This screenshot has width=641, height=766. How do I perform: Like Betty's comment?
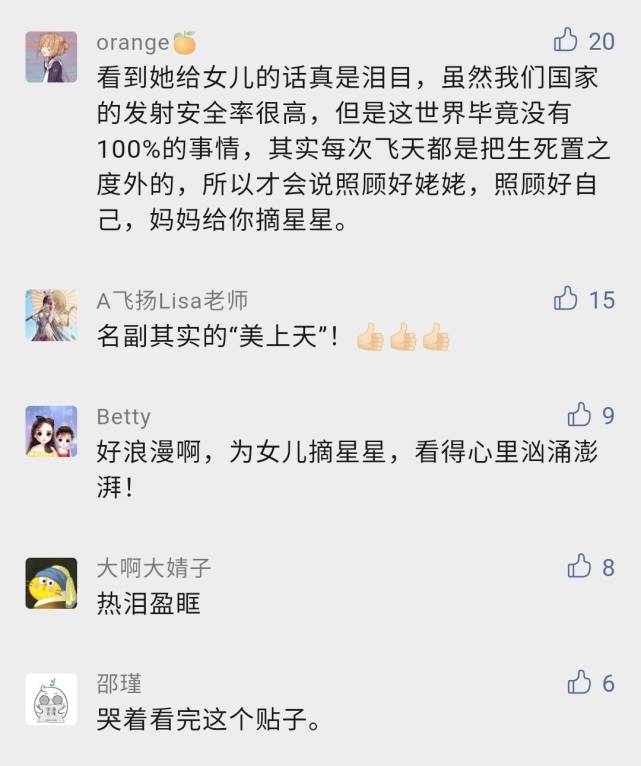click(580, 414)
